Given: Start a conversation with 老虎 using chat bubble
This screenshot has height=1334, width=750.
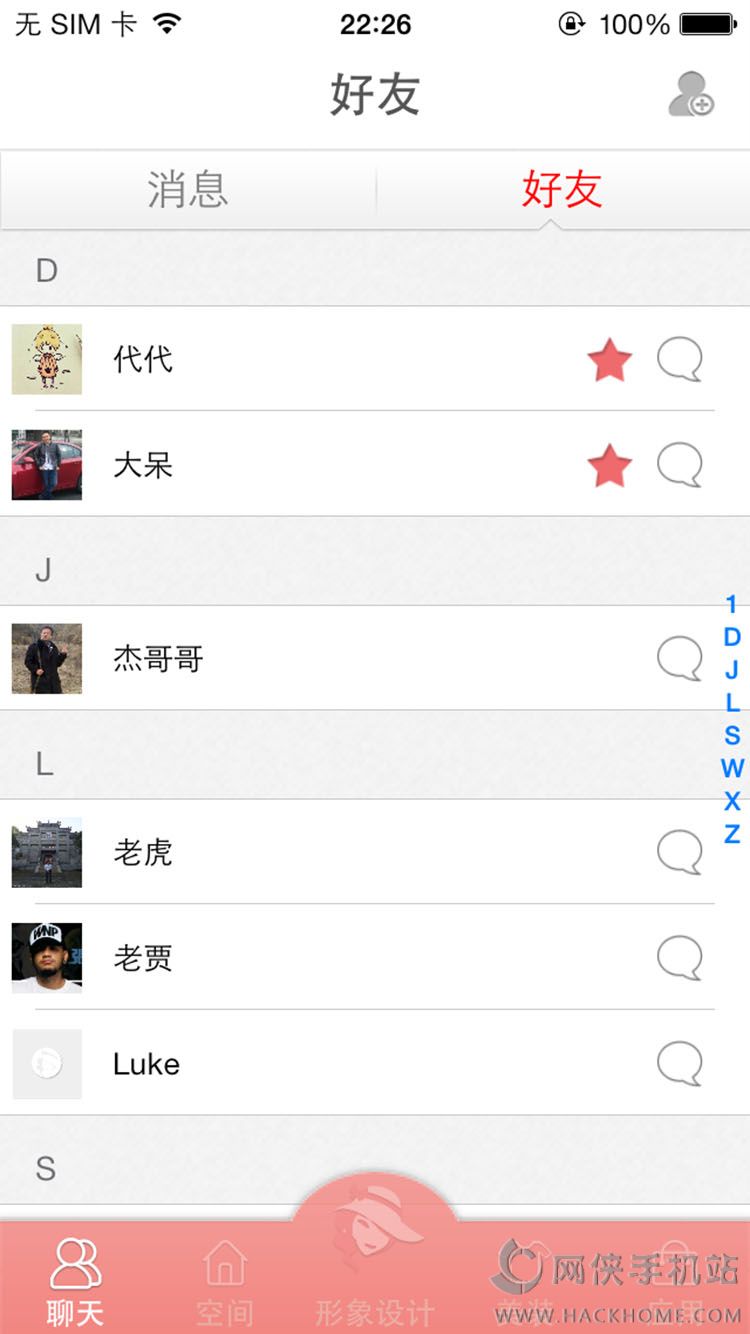Looking at the screenshot, I should [680, 853].
